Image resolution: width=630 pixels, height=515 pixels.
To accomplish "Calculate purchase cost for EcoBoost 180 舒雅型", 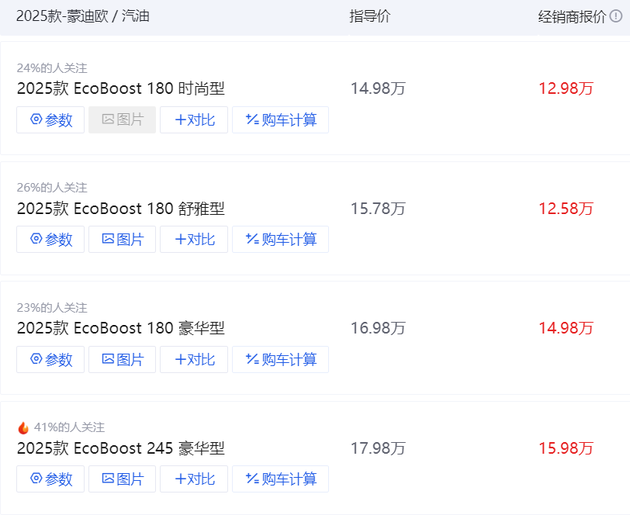I will (281, 240).
